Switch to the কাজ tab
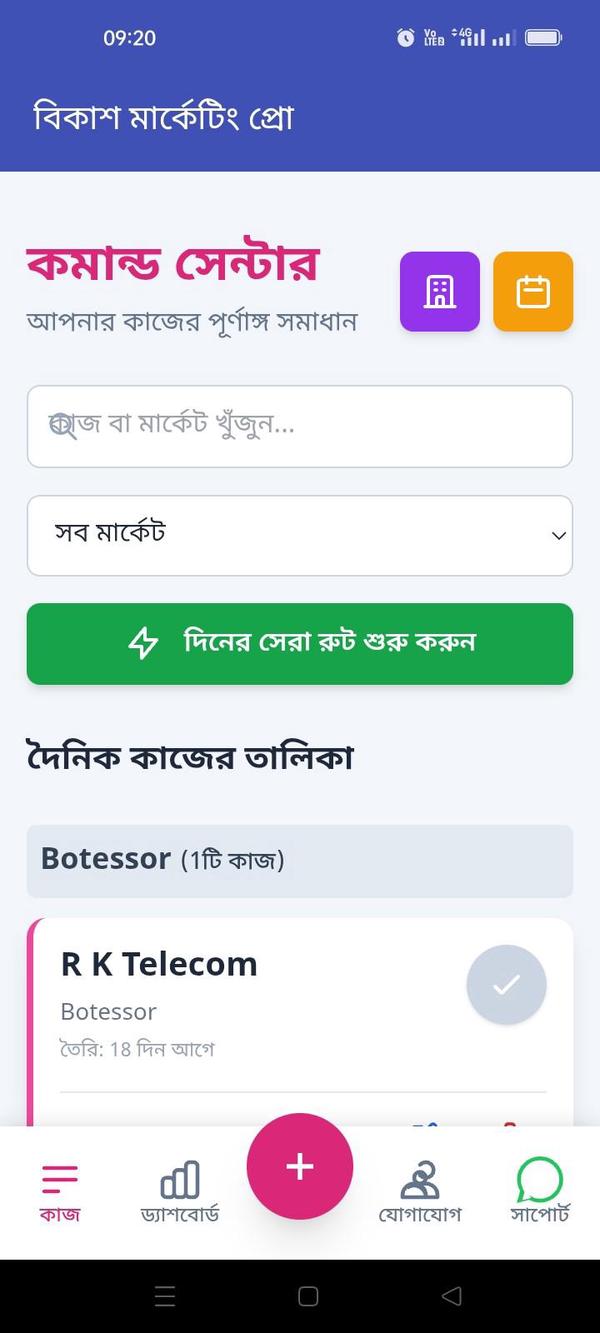 click(60, 1192)
